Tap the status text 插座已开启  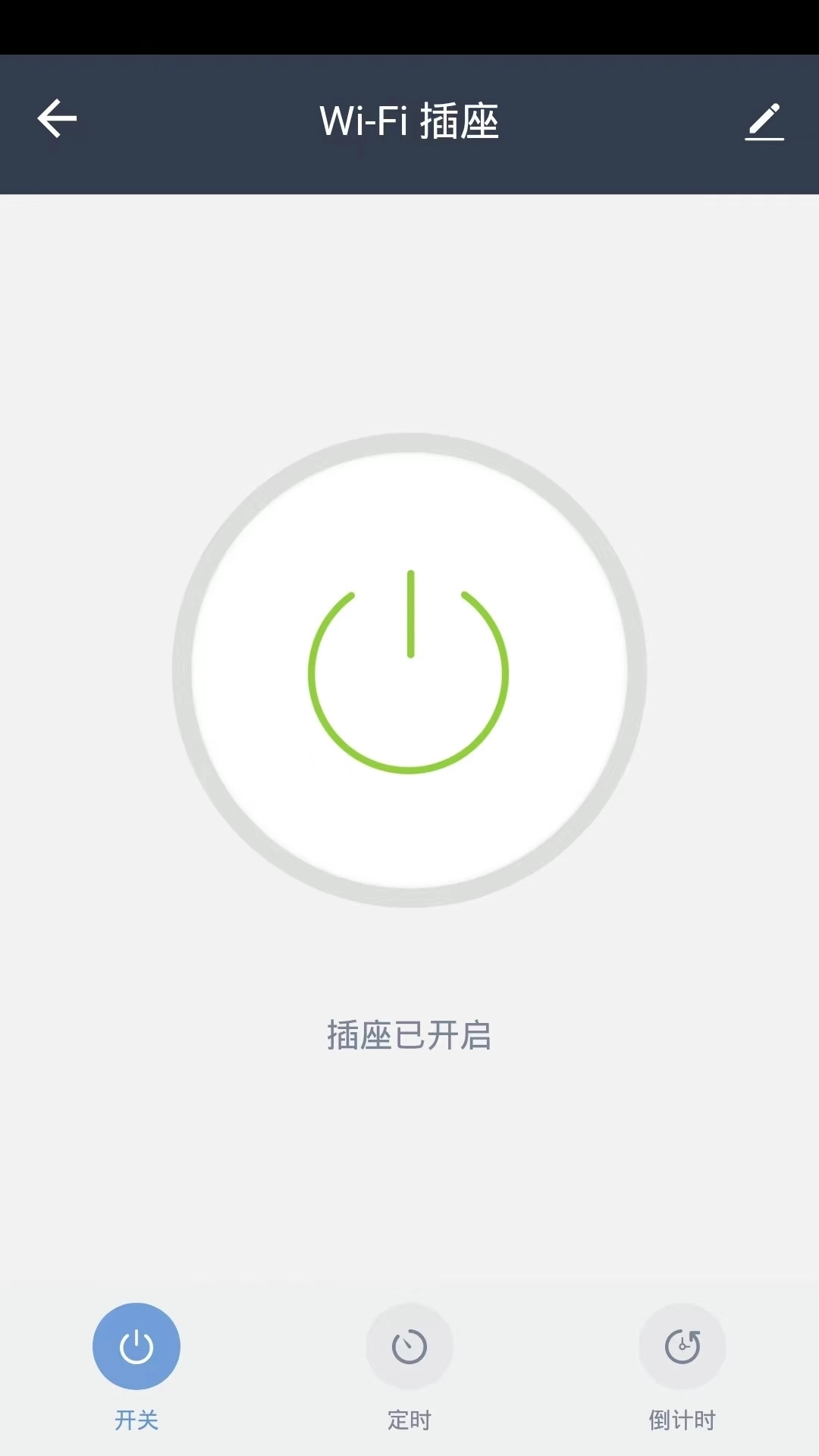pyautogui.click(x=409, y=1037)
